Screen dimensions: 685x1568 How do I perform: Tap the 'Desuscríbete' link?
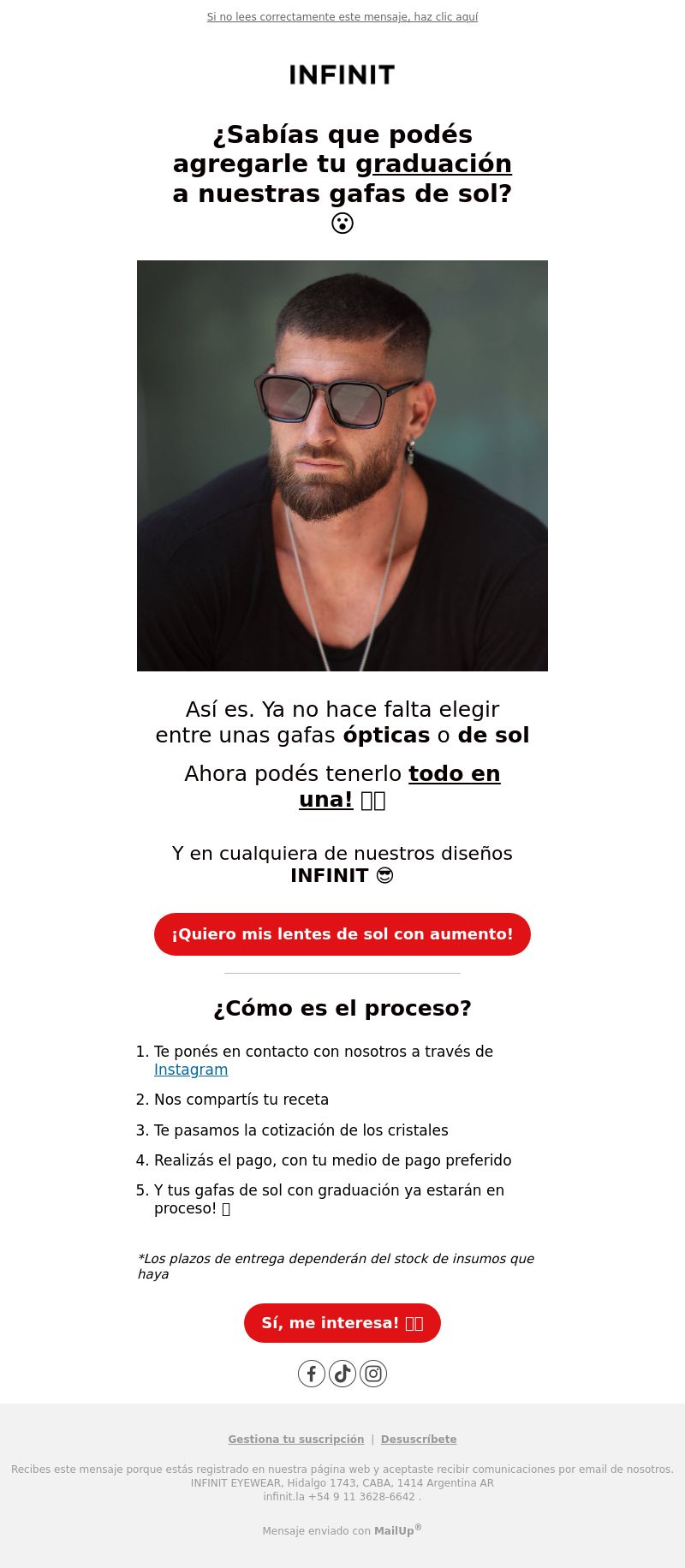419,1440
